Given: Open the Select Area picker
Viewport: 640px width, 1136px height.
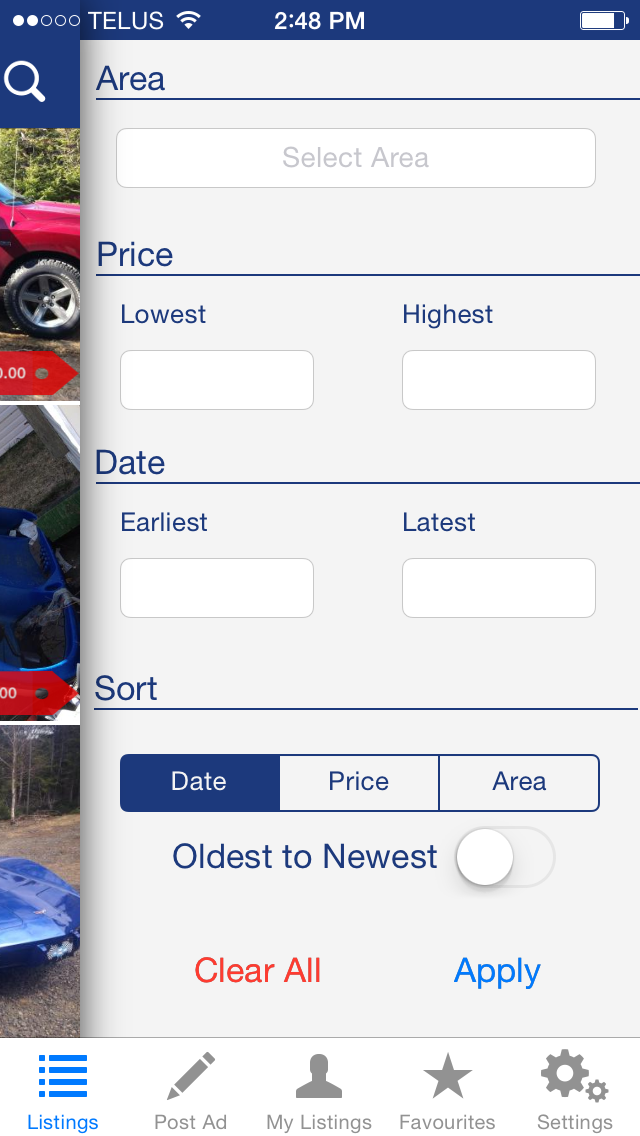Looking at the screenshot, I should pos(356,158).
